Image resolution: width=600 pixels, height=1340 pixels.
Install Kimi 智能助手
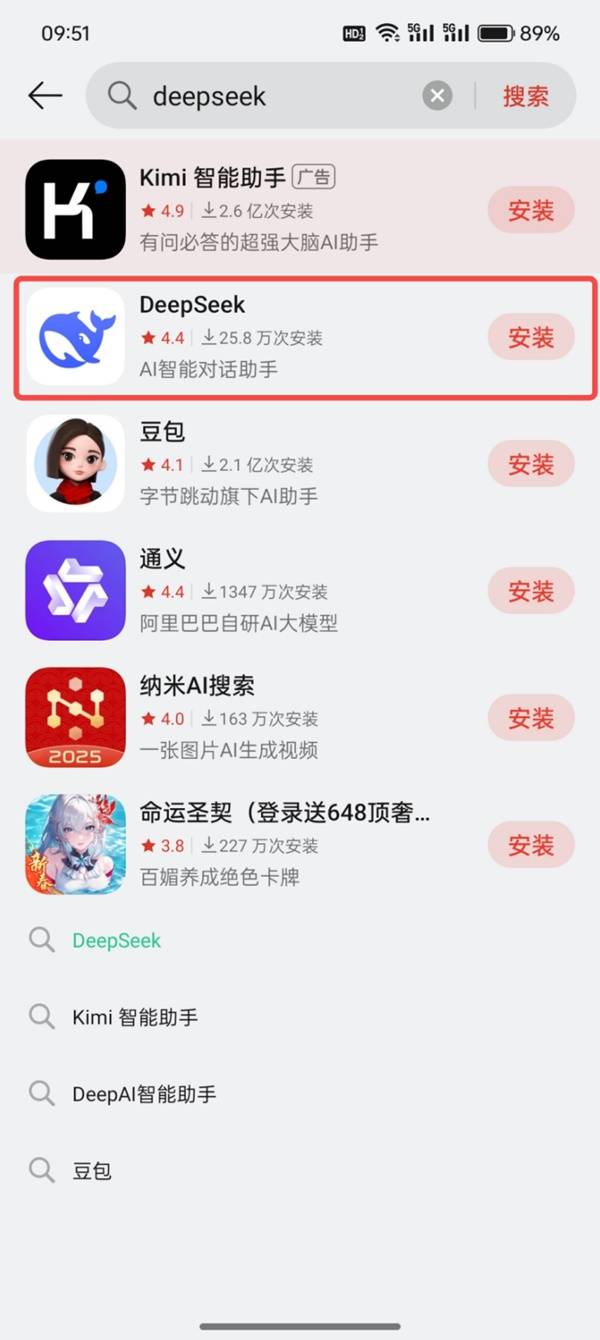pyautogui.click(x=531, y=211)
